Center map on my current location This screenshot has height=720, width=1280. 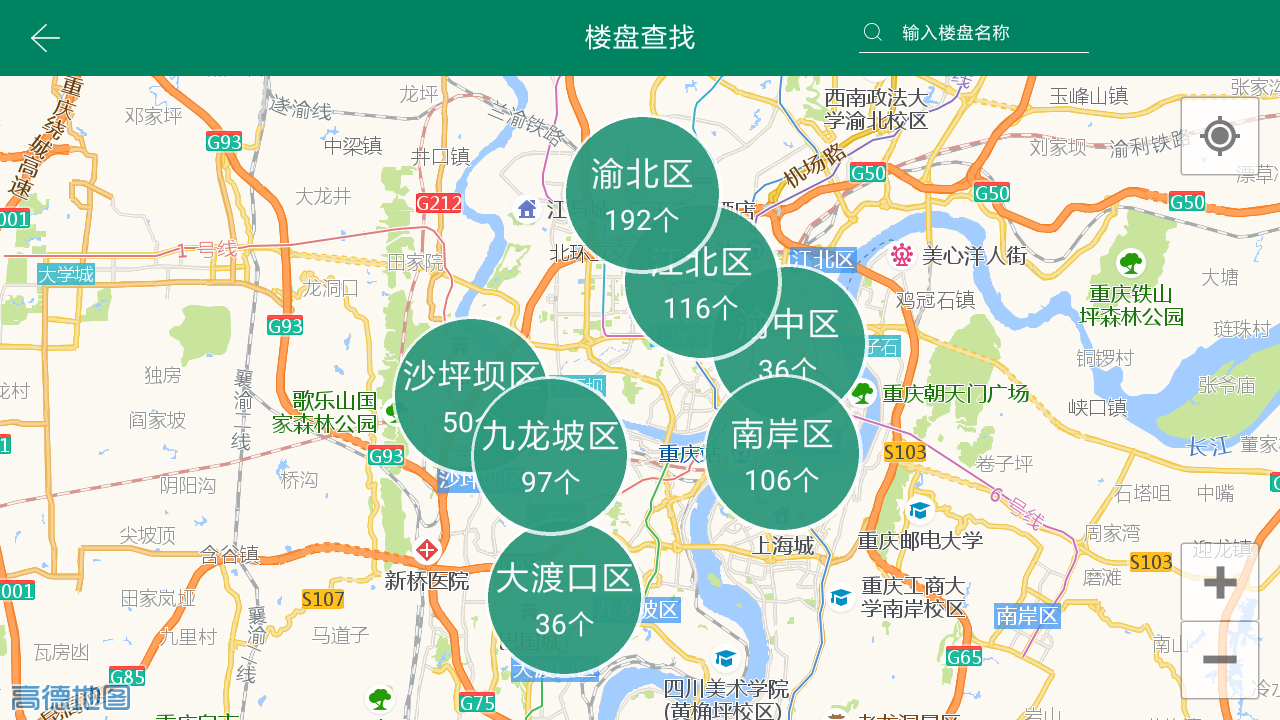(1220, 136)
